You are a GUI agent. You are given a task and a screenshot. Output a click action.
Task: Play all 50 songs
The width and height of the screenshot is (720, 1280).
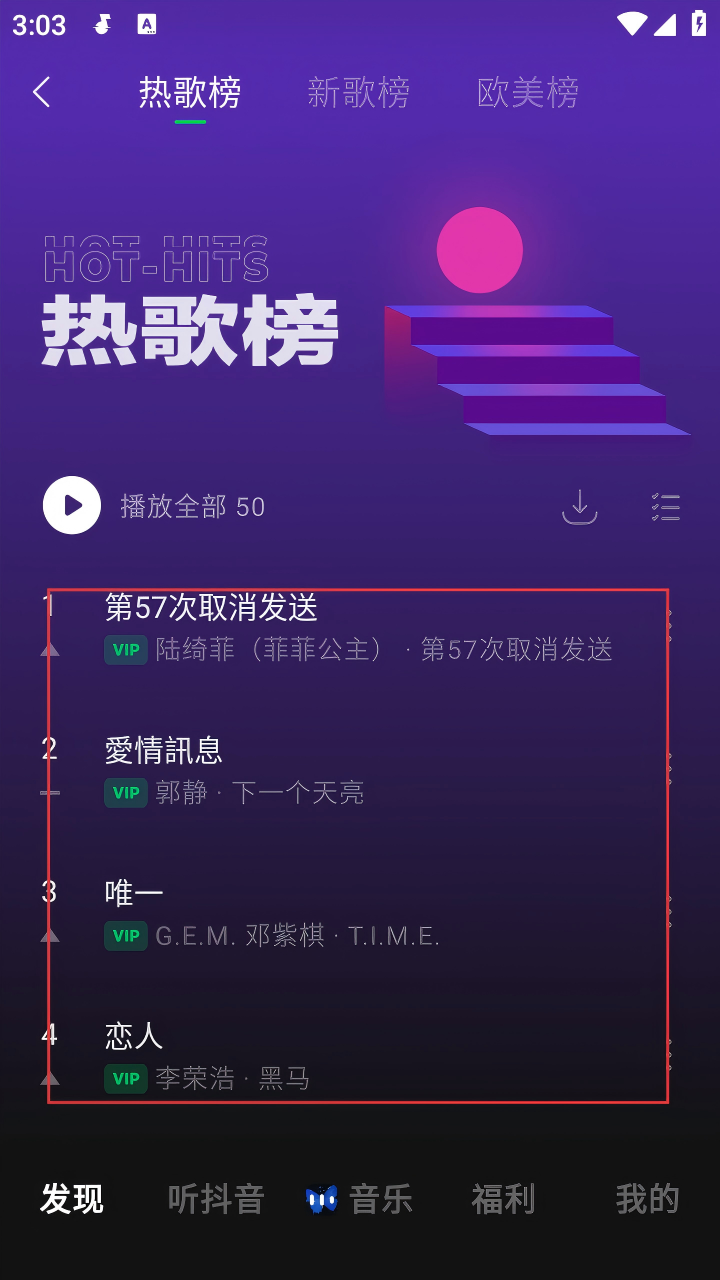[x=72, y=506]
